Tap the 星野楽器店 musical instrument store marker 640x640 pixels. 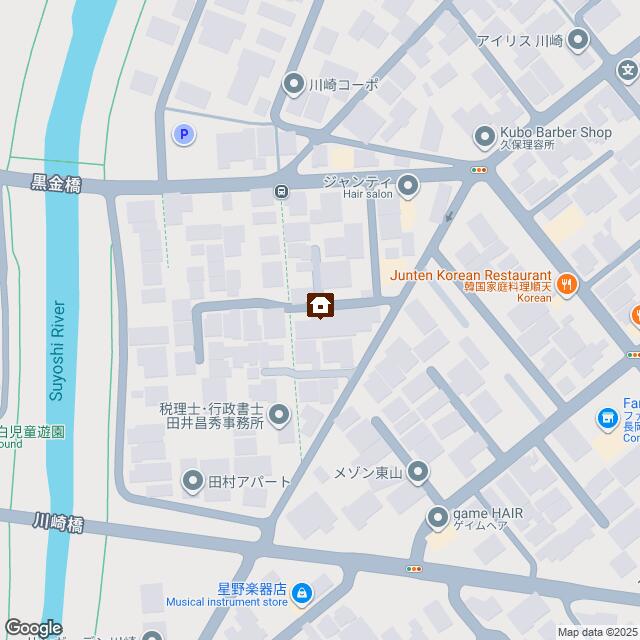click(303, 596)
